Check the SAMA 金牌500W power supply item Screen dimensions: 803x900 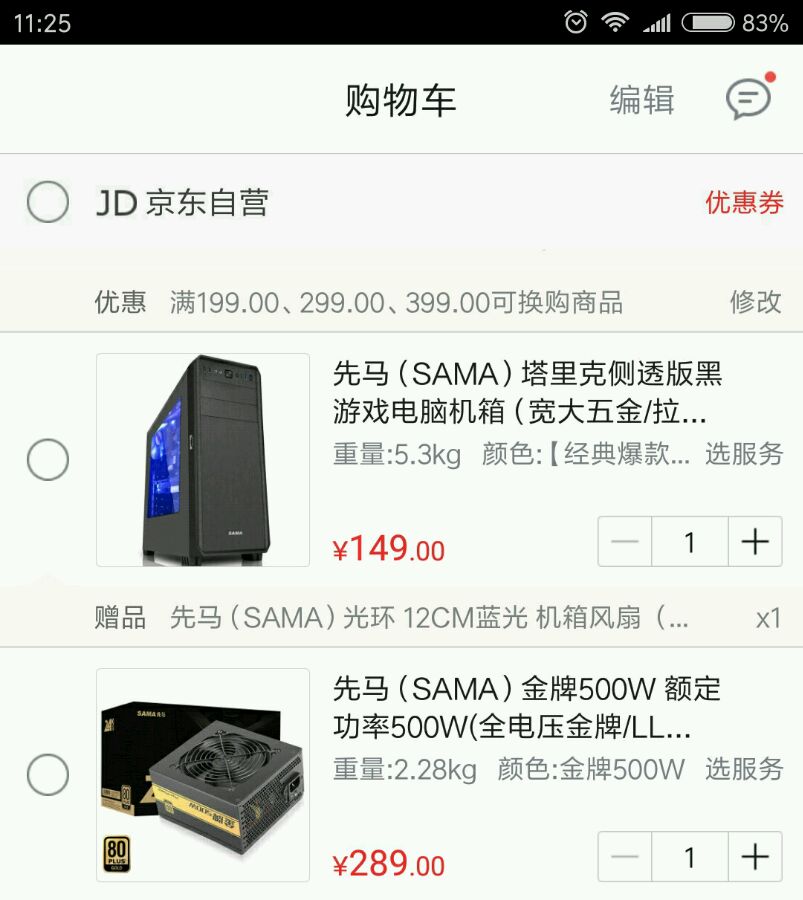(x=48, y=775)
